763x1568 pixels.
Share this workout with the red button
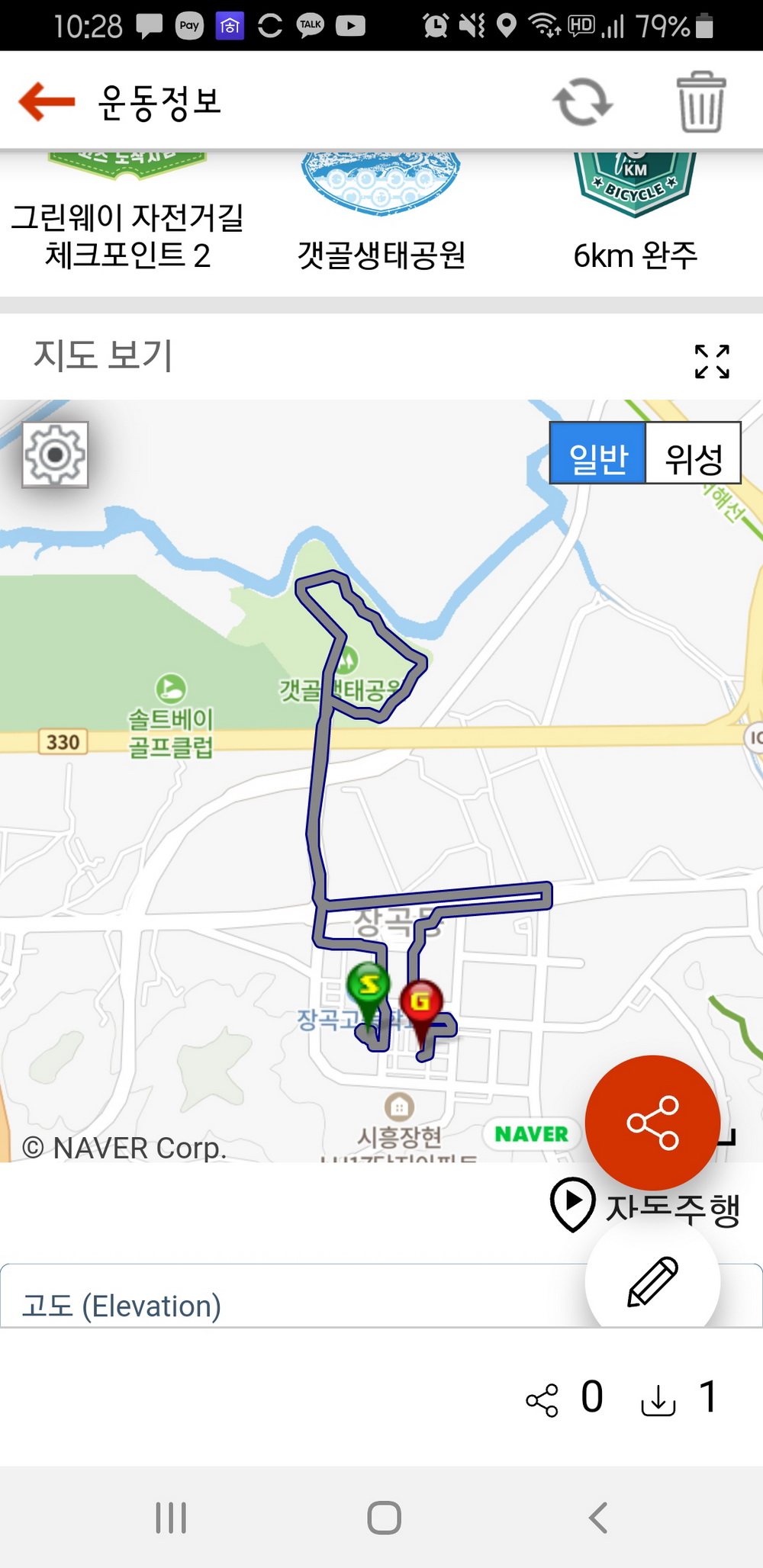point(652,1122)
